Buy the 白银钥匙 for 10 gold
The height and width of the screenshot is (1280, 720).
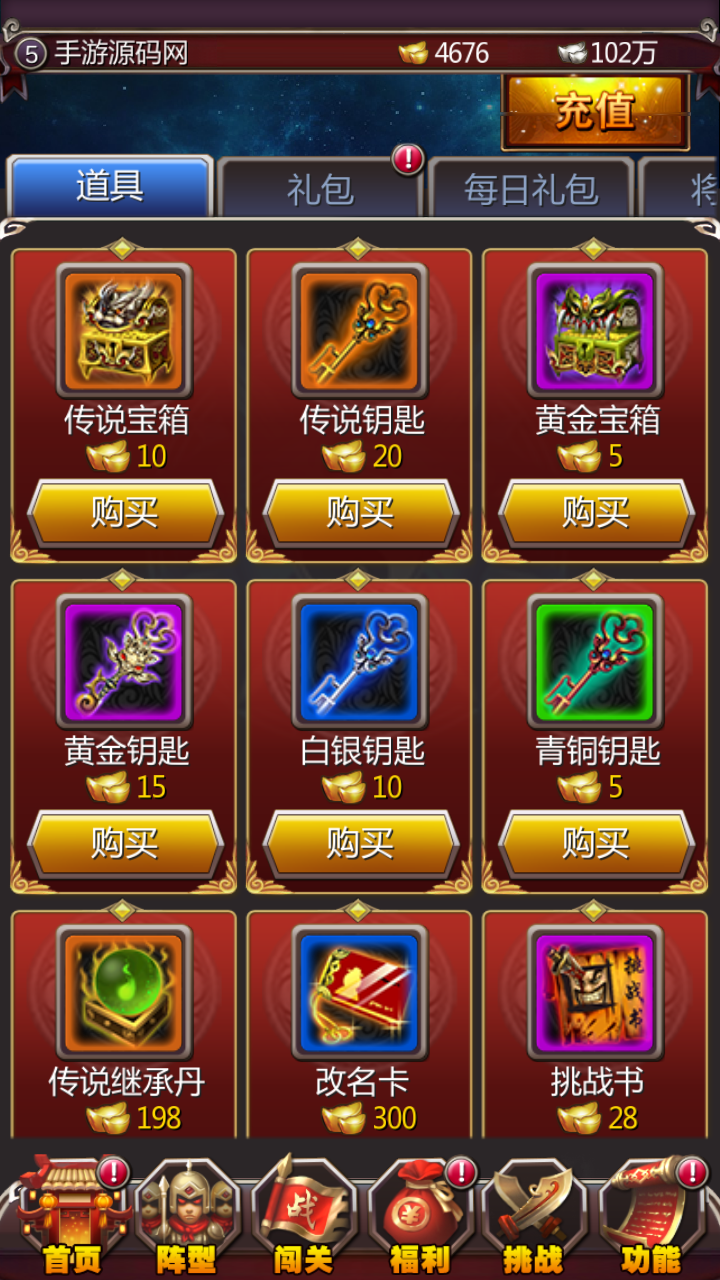[360, 844]
